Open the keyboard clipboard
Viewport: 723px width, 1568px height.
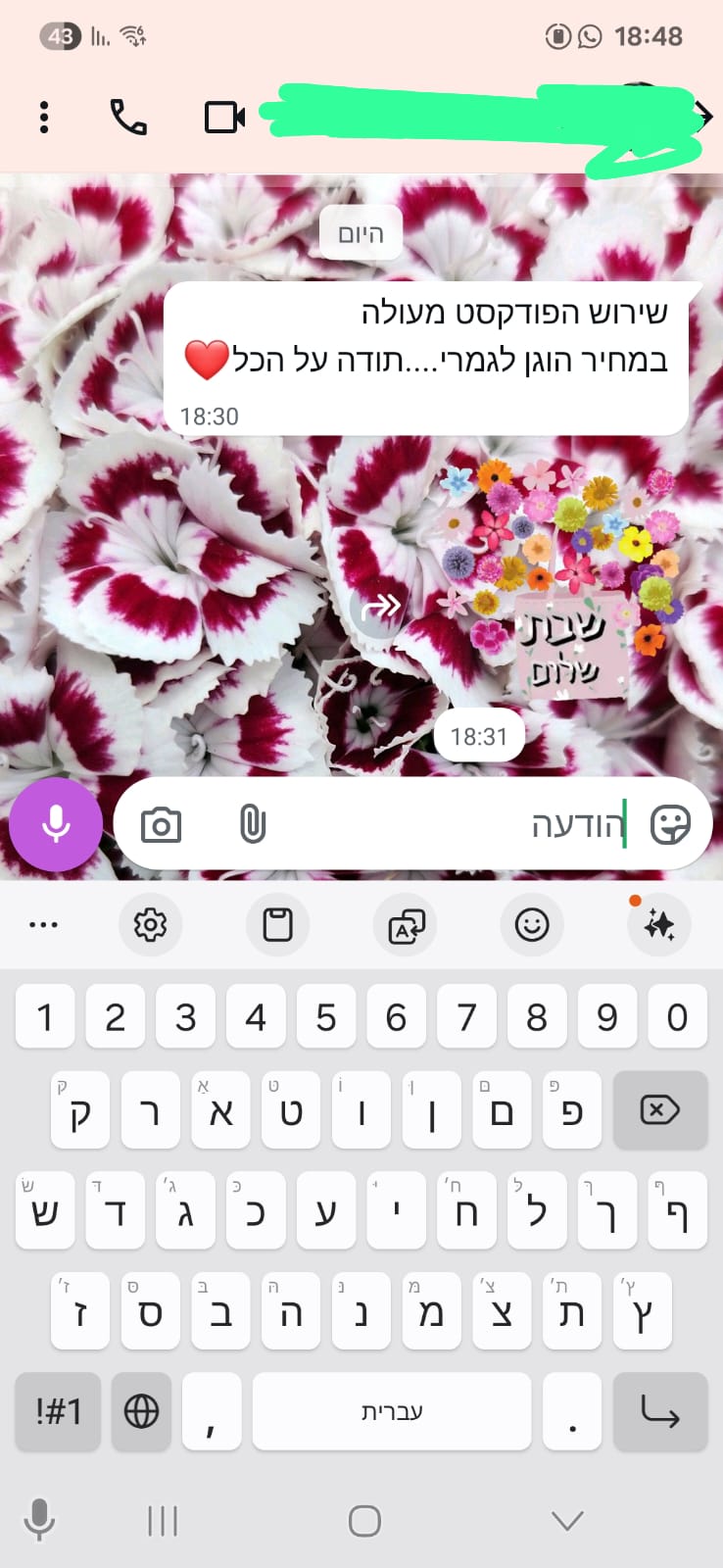278,924
